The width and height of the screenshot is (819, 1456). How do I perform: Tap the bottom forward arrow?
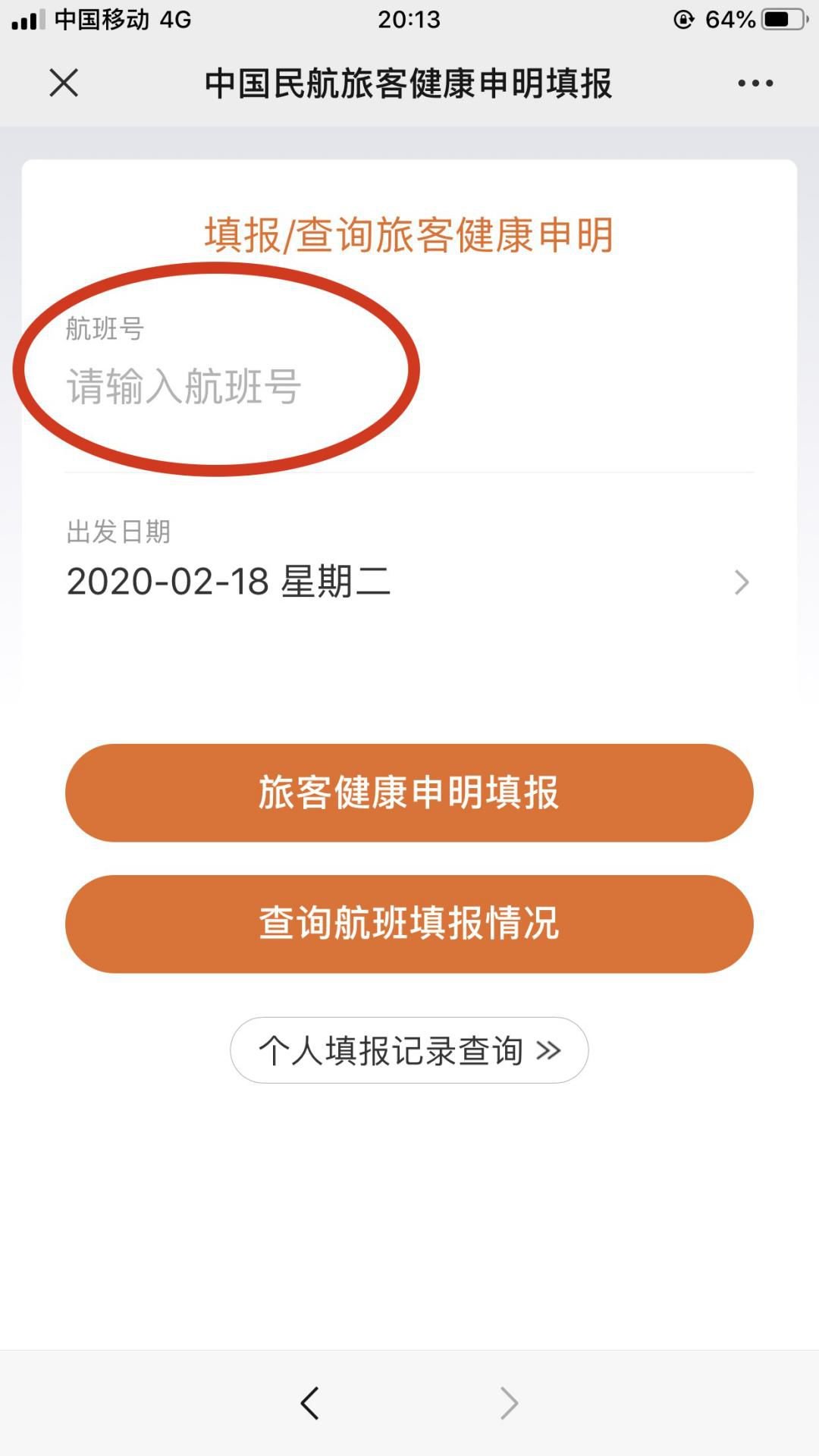[510, 1403]
